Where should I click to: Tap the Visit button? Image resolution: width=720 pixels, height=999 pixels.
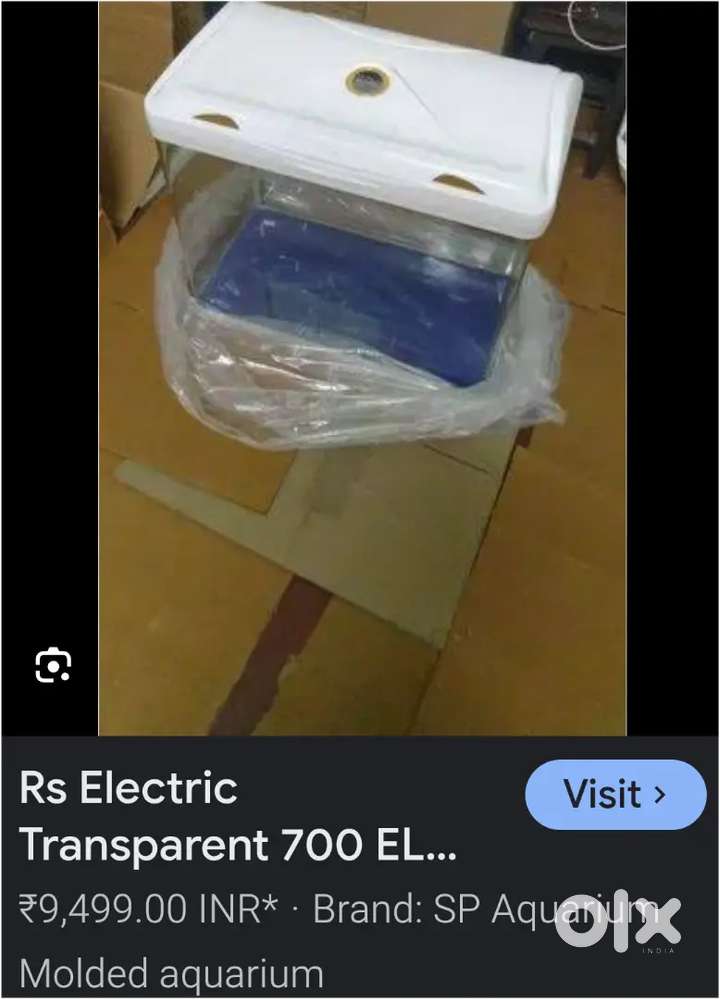point(615,795)
